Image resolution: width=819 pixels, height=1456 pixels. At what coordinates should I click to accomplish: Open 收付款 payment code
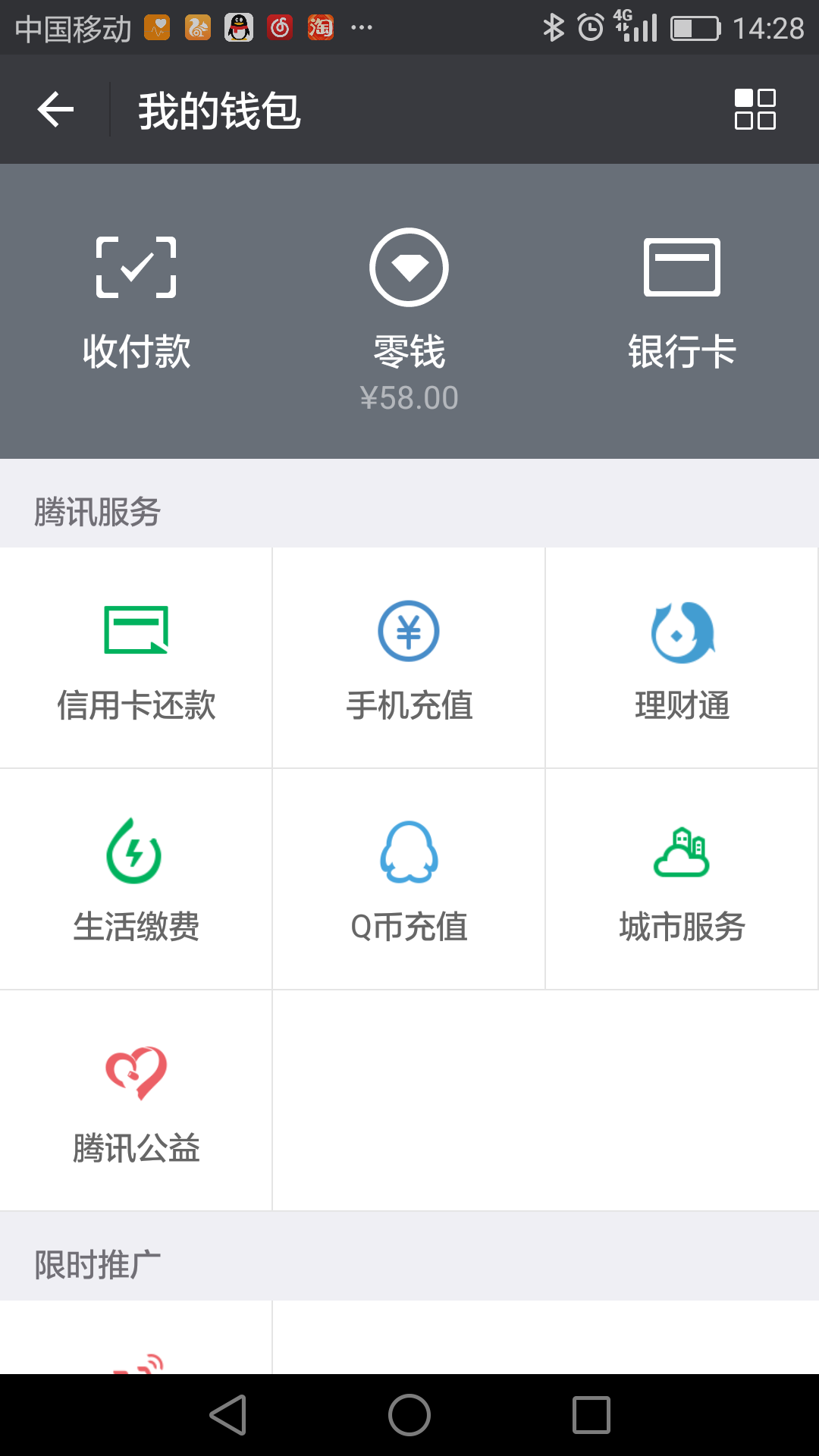[136, 303]
